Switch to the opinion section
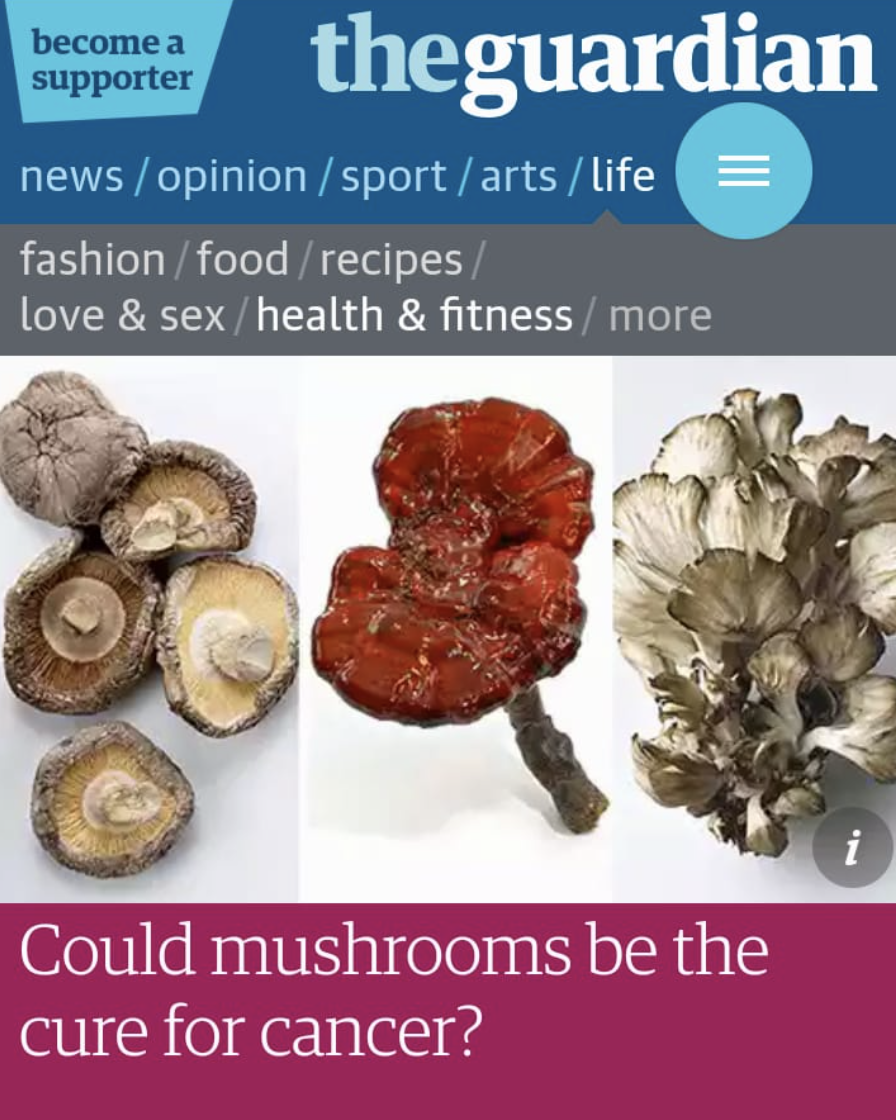The width and height of the screenshot is (896, 1120). (x=232, y=177)
